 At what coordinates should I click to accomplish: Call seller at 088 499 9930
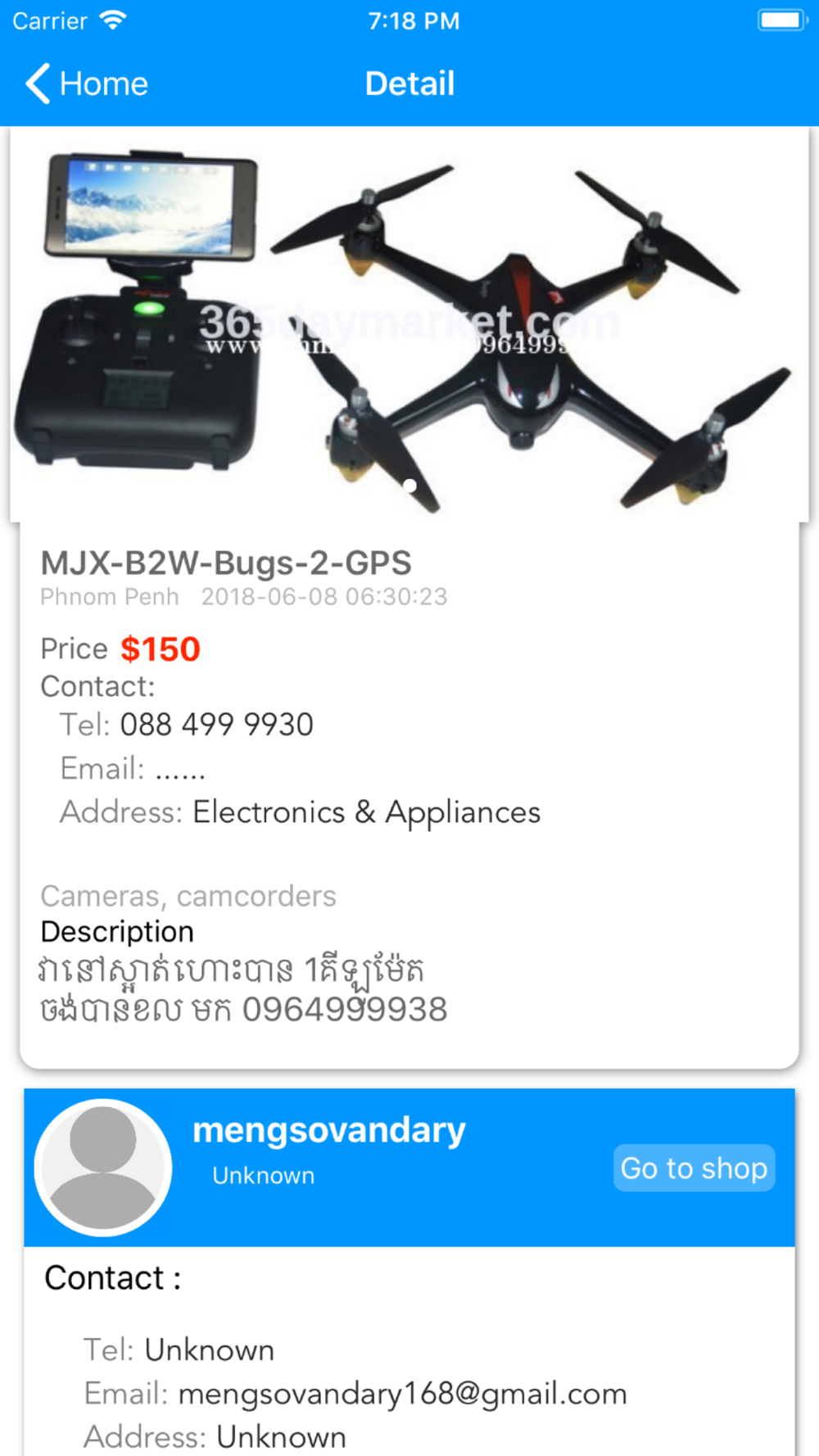tap(216, 725)
